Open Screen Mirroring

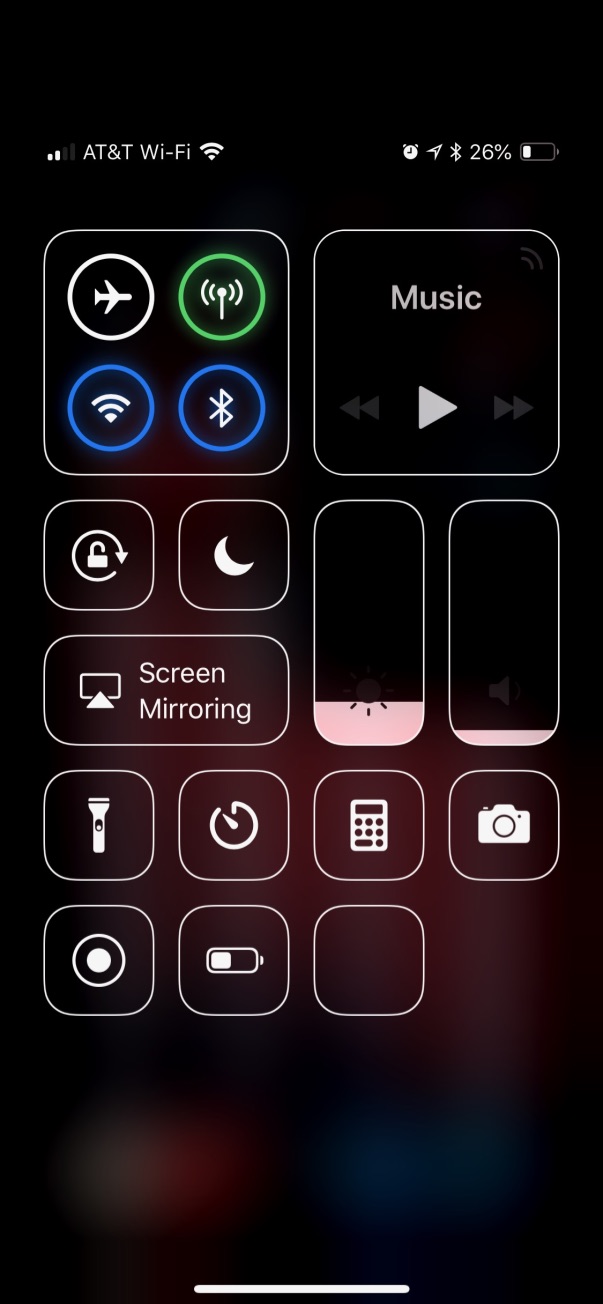click(x=166, y=690)
